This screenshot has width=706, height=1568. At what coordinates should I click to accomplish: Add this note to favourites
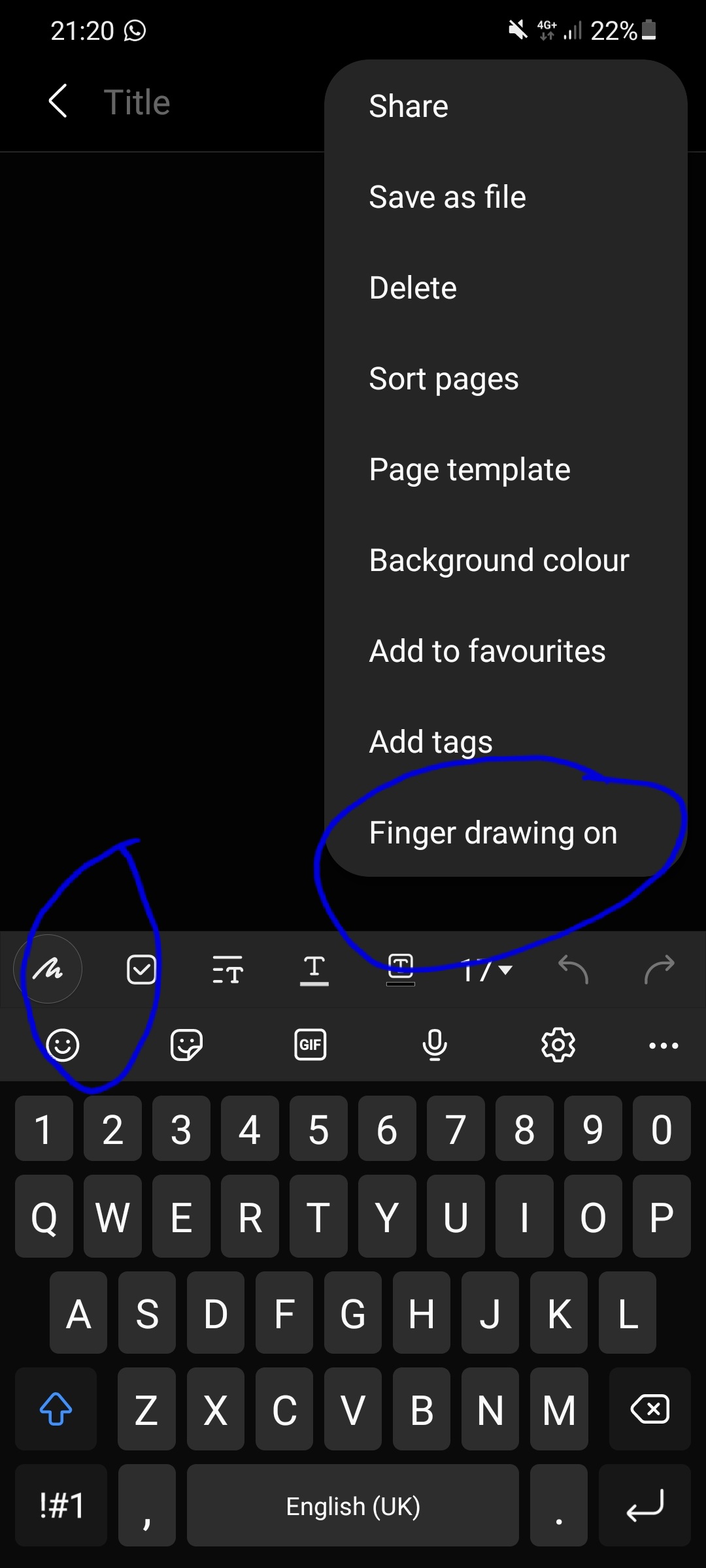[487, 651]
